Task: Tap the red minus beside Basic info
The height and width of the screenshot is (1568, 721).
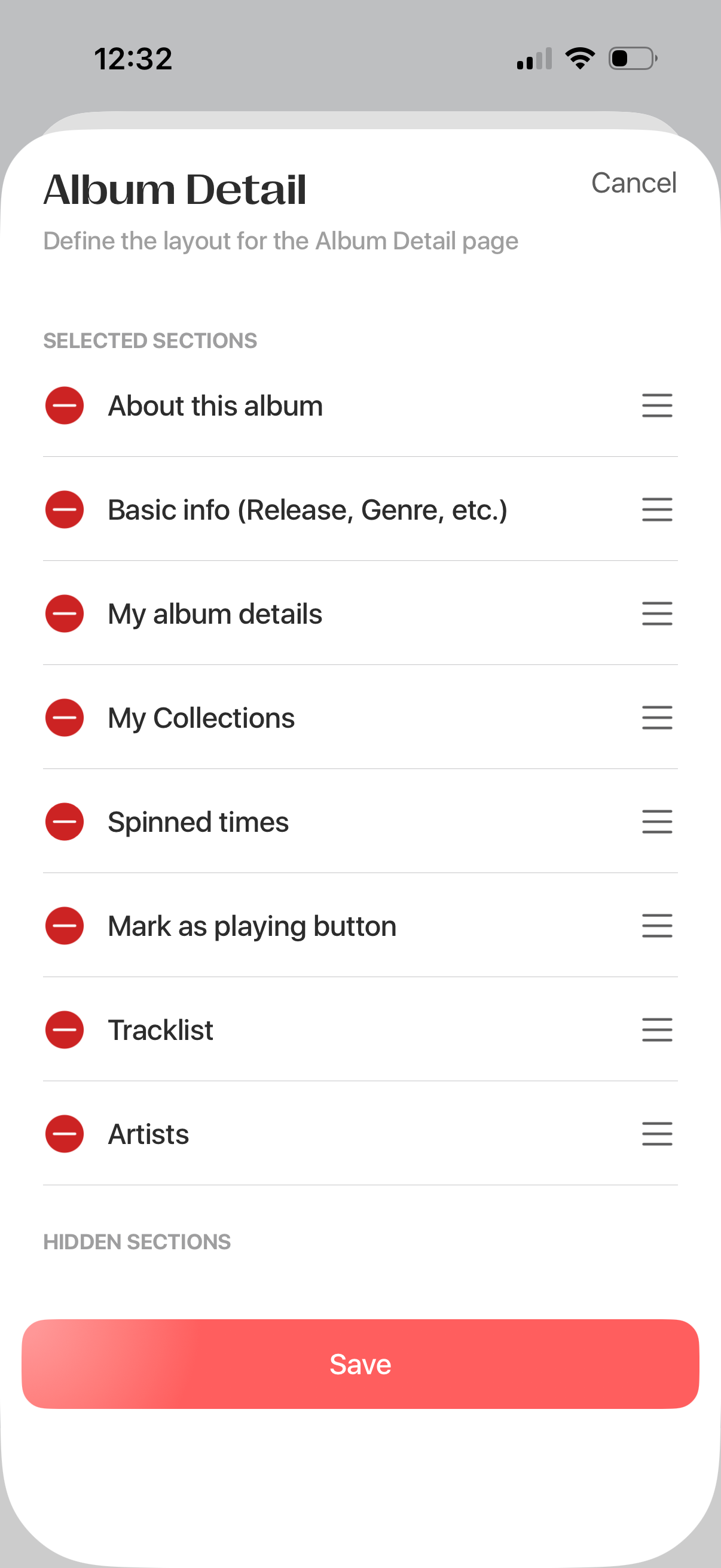Action: click(x=64, y=510)
